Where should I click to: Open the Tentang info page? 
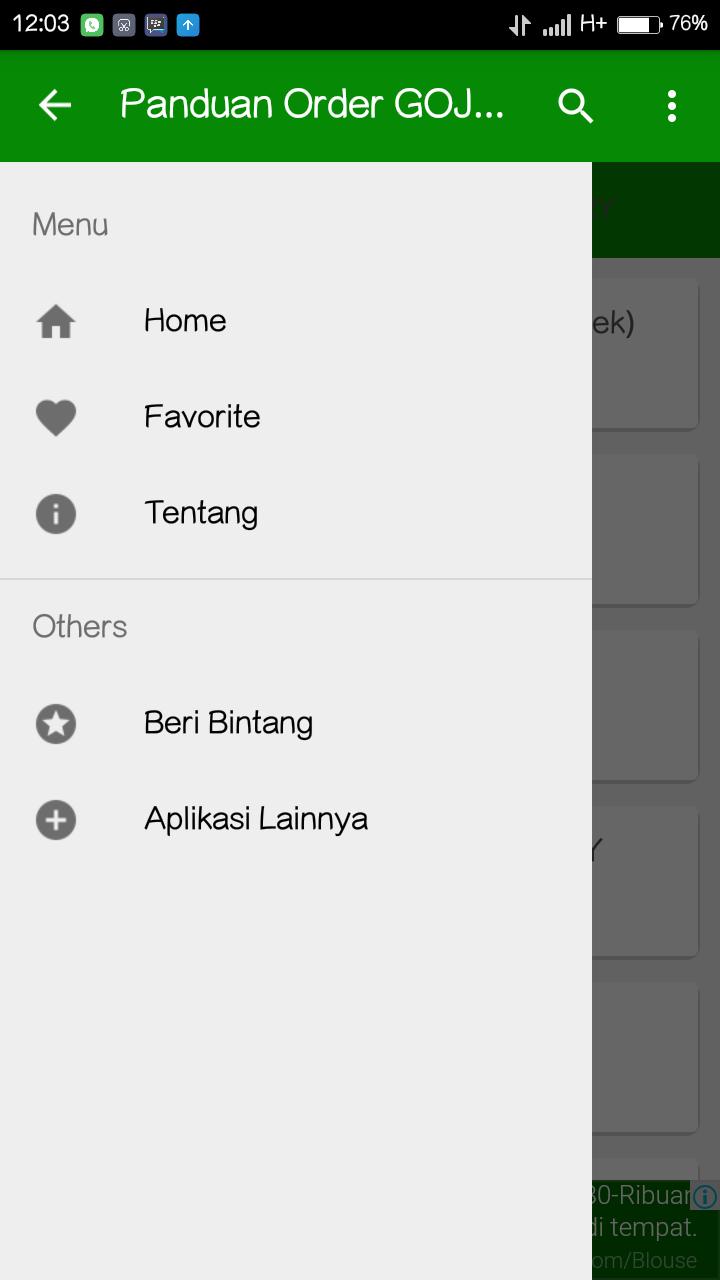tap(201, 513)
